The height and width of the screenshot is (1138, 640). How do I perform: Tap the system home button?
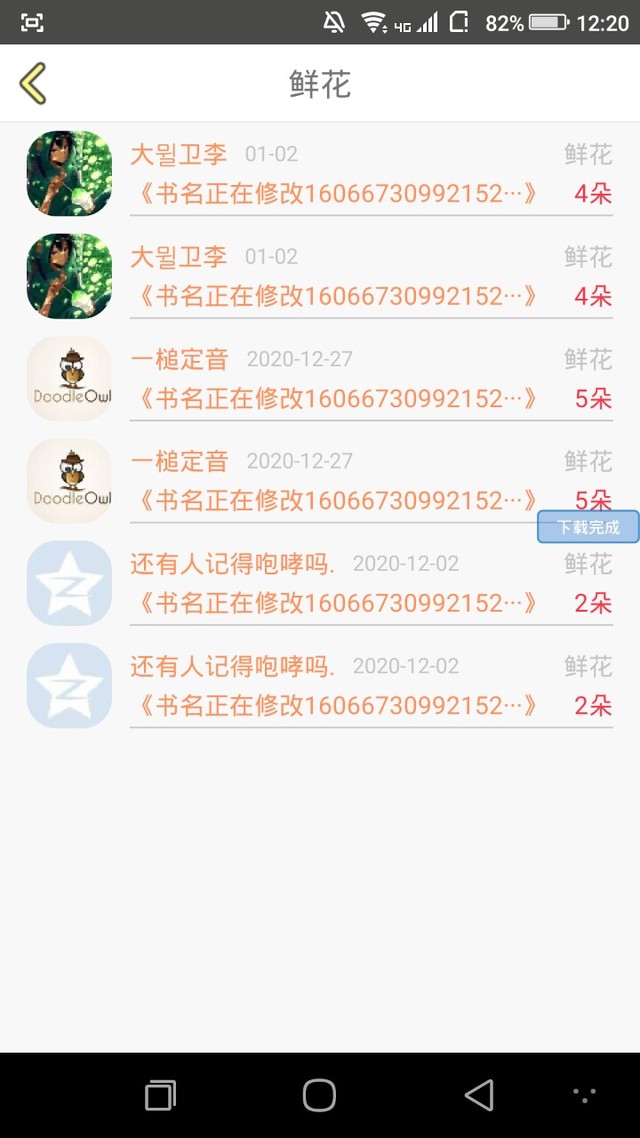(x=319, y=1095)
